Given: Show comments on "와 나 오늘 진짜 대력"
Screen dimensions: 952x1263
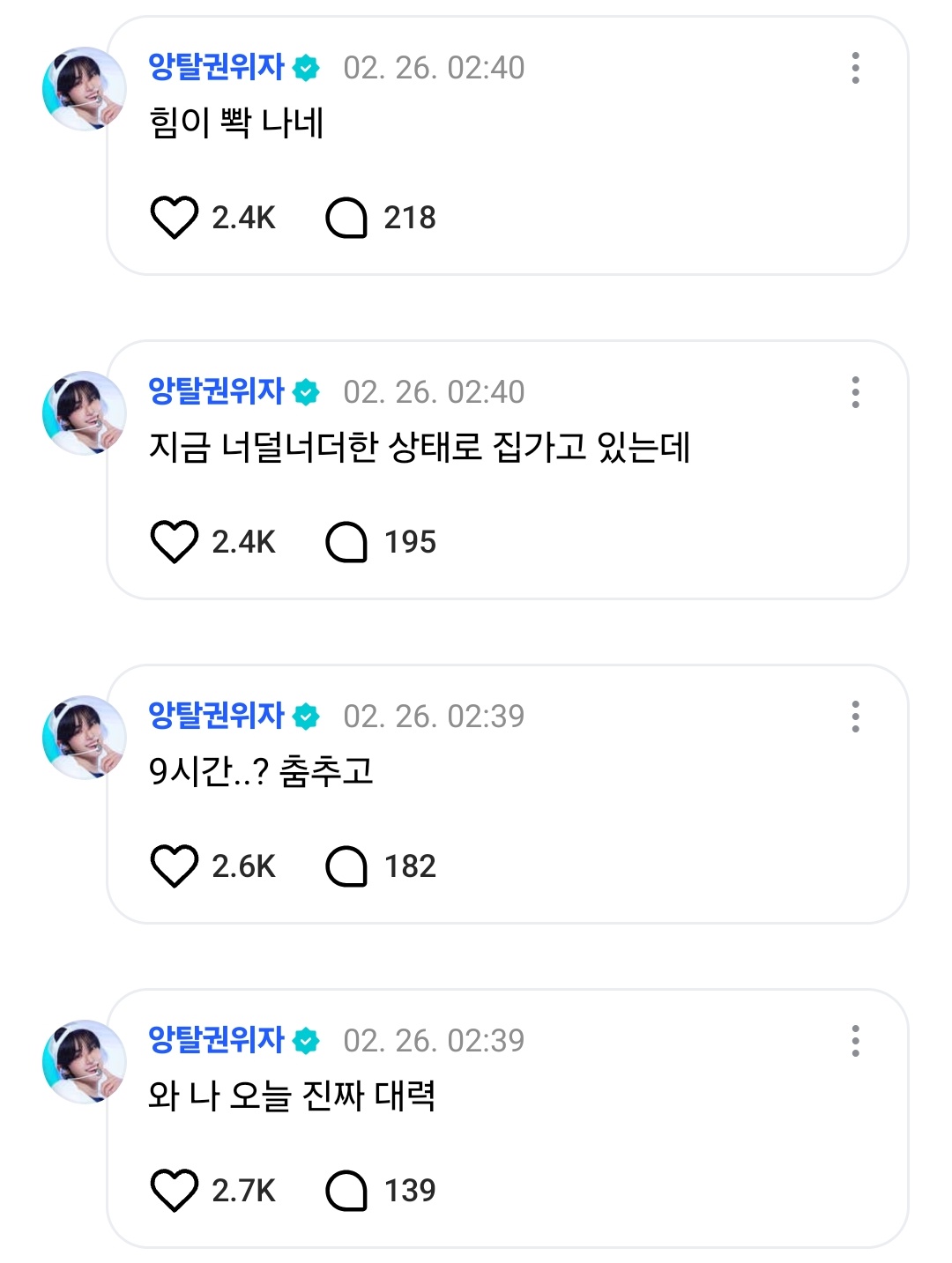Looking at the screenshot, I should pyautogui.click(x=346, y=1191).
